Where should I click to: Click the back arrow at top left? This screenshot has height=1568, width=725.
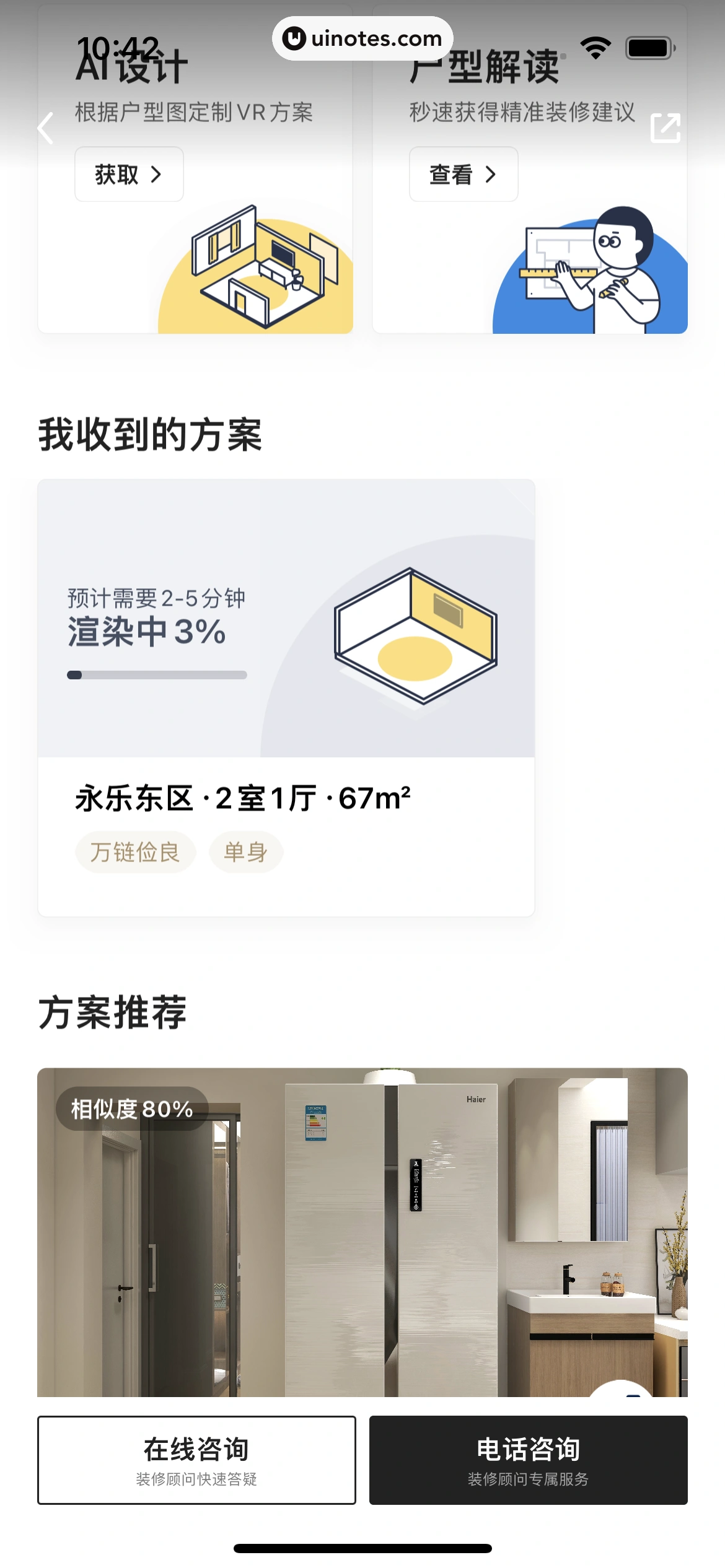pos(45,128)
